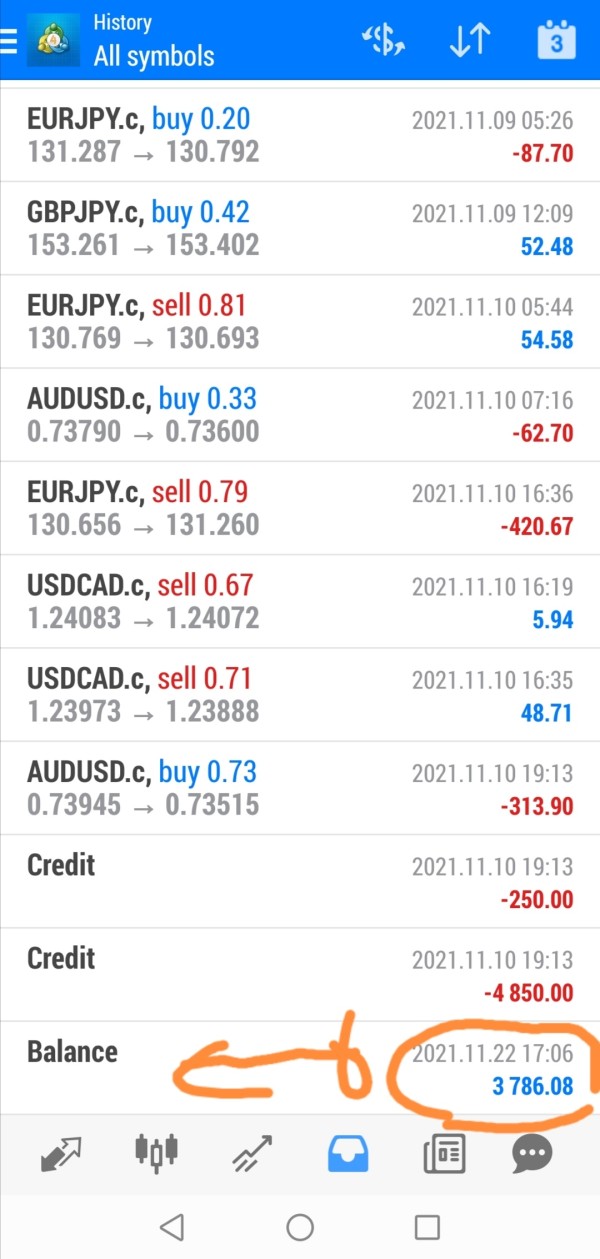
Task: Expand the USDCAD.c sell 0.67 deal
Action: click(x=300, y=601)
